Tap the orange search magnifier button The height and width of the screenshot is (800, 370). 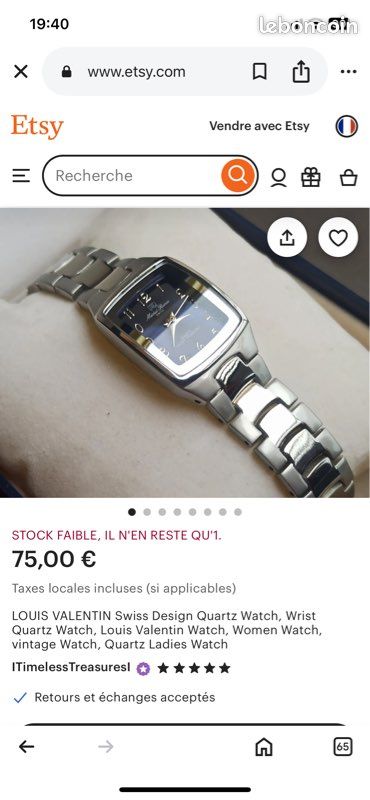pos(238,176)
